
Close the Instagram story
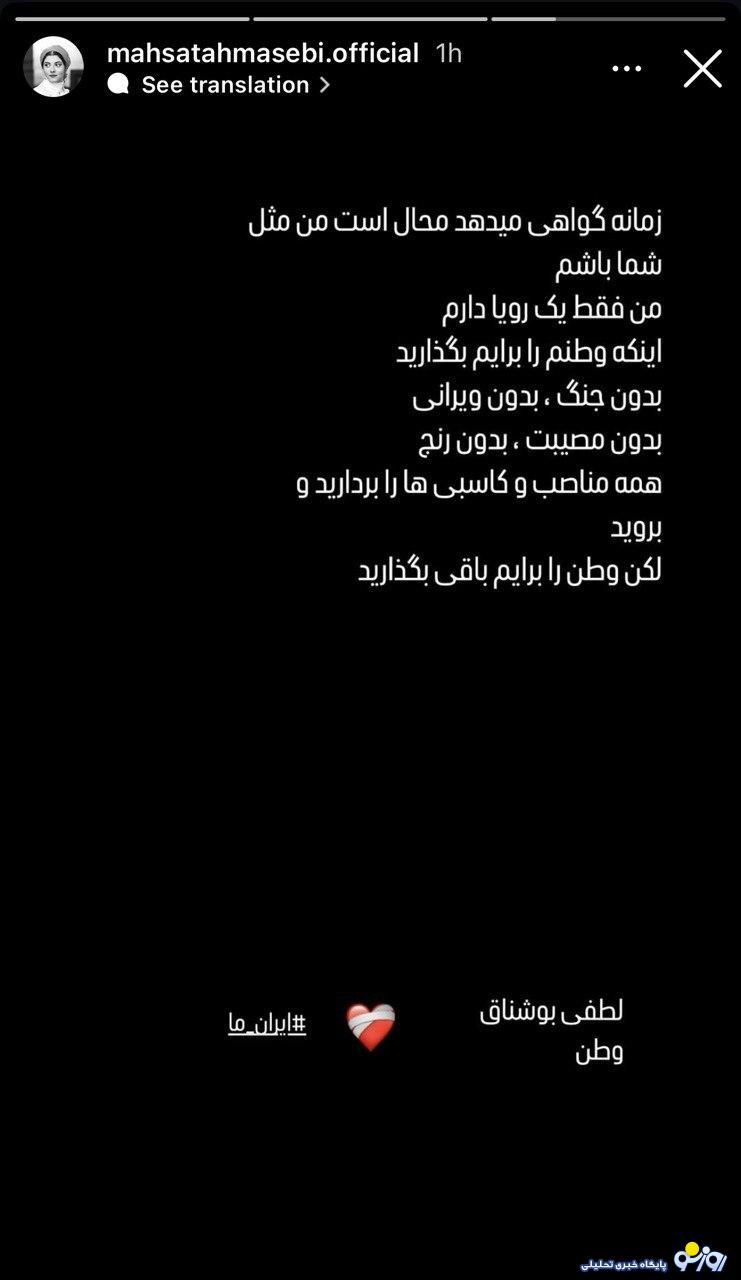(703, 68)
